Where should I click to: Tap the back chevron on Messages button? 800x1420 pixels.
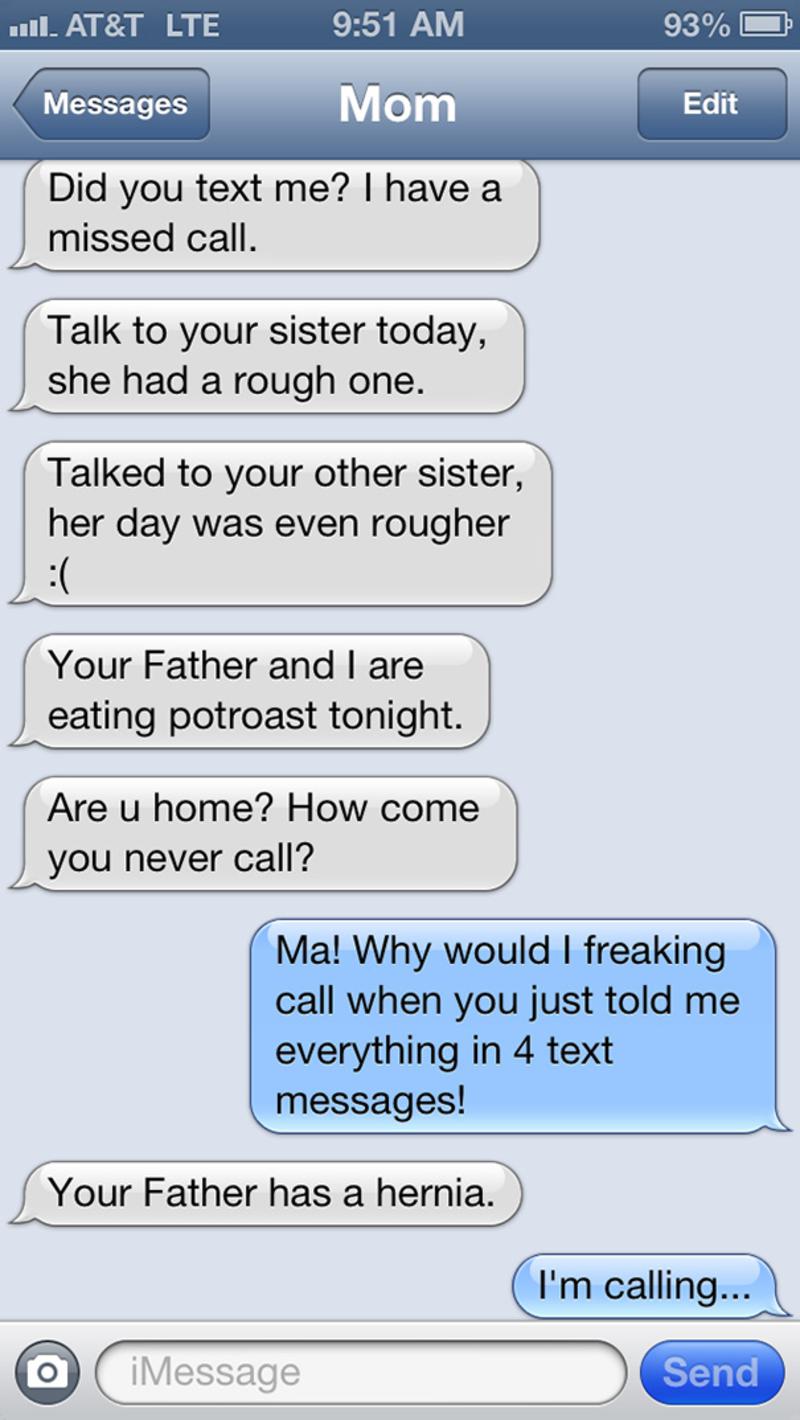click(25, 103)
